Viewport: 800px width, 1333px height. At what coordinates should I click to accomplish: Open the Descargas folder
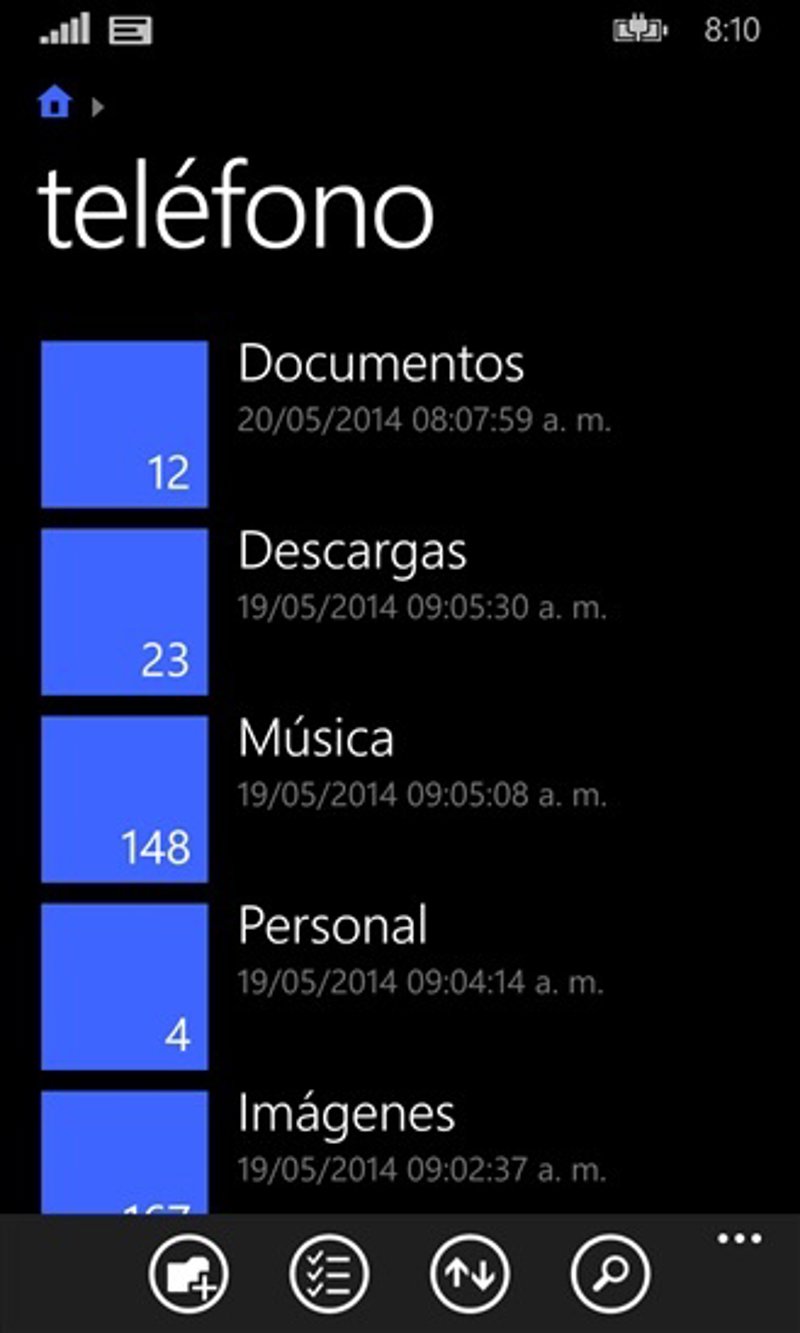352,552
